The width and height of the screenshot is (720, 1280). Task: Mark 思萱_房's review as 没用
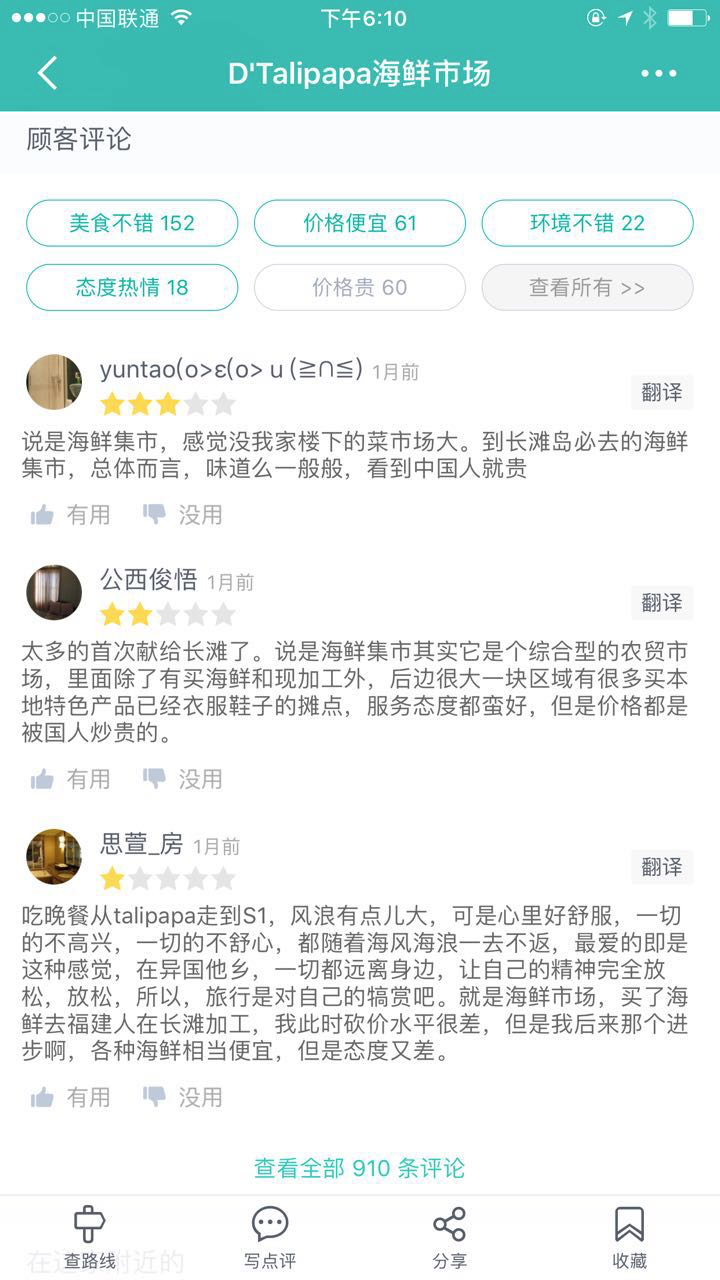coord(183,1097)
